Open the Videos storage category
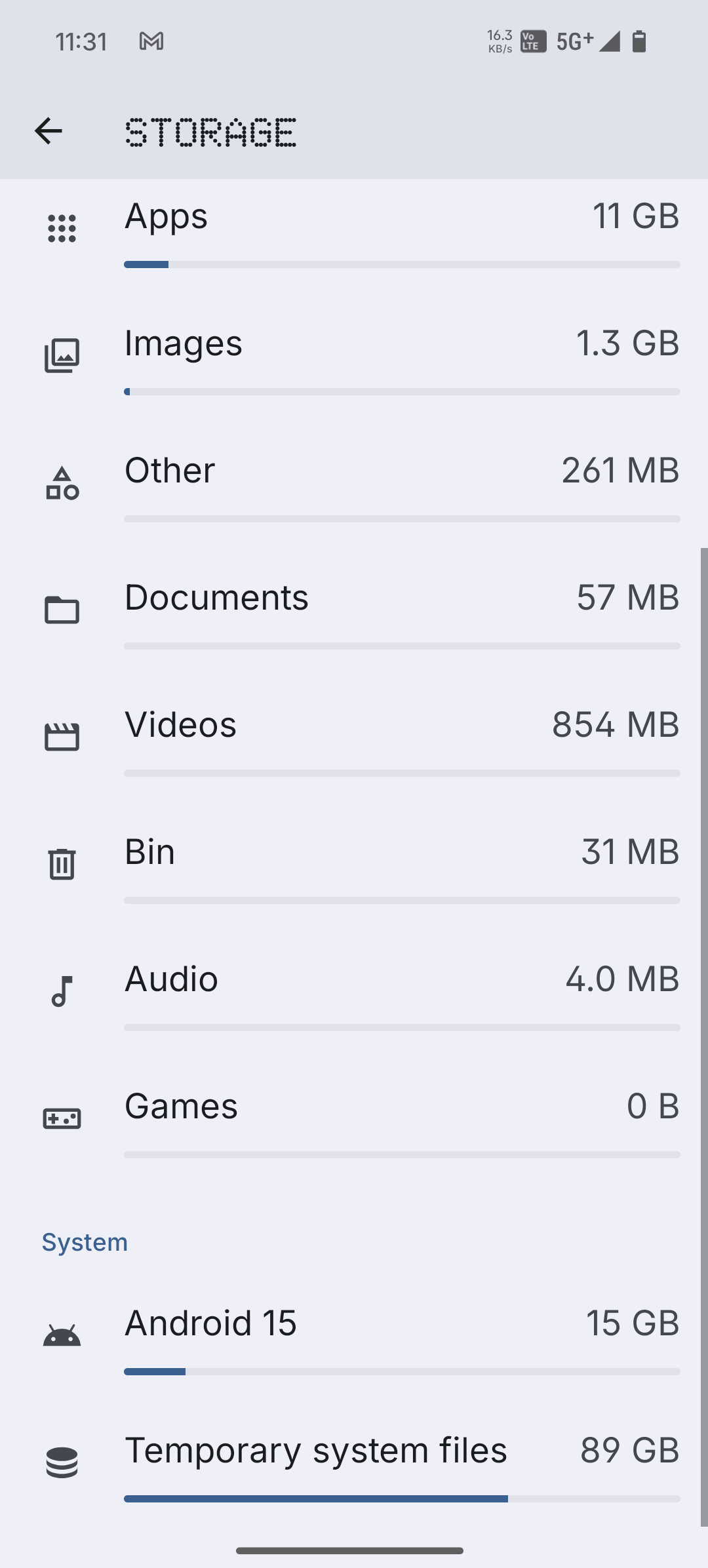 tap(354, 738)
